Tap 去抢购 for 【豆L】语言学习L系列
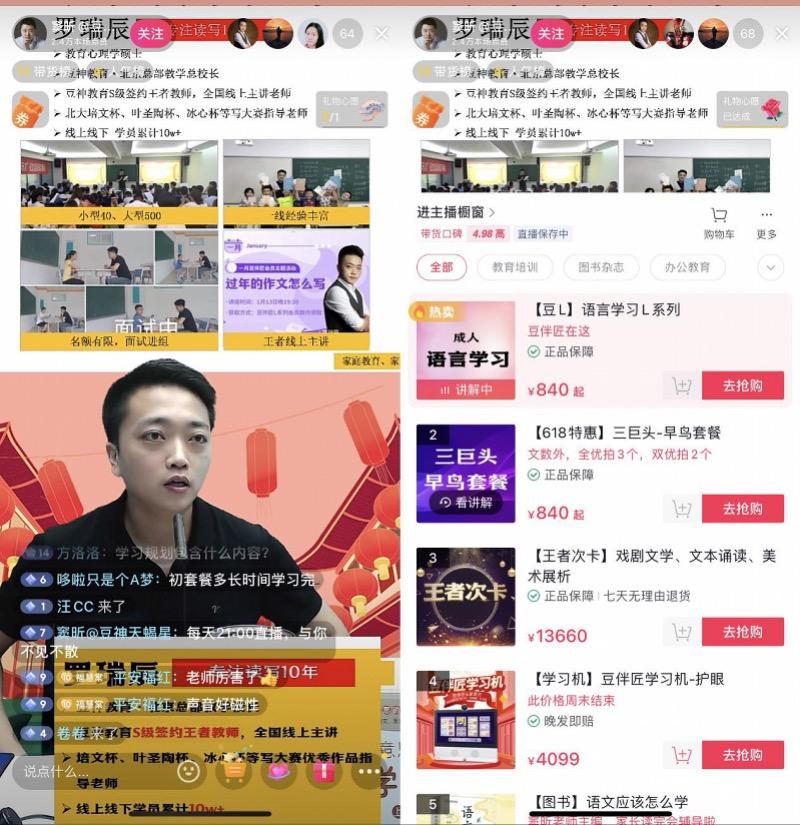 point(742,385)
